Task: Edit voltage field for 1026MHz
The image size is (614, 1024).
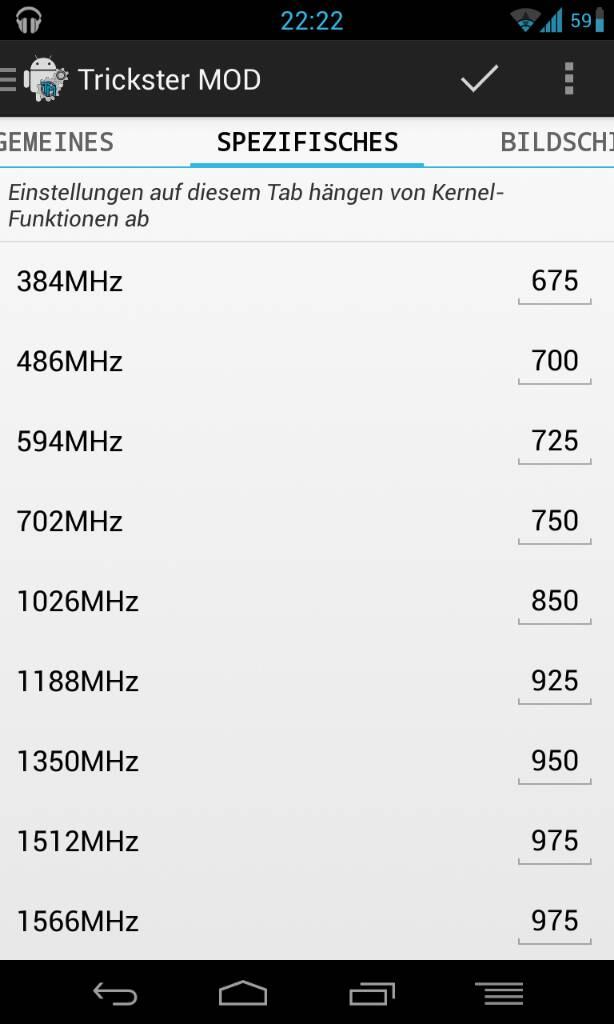Action: [555, 603]
